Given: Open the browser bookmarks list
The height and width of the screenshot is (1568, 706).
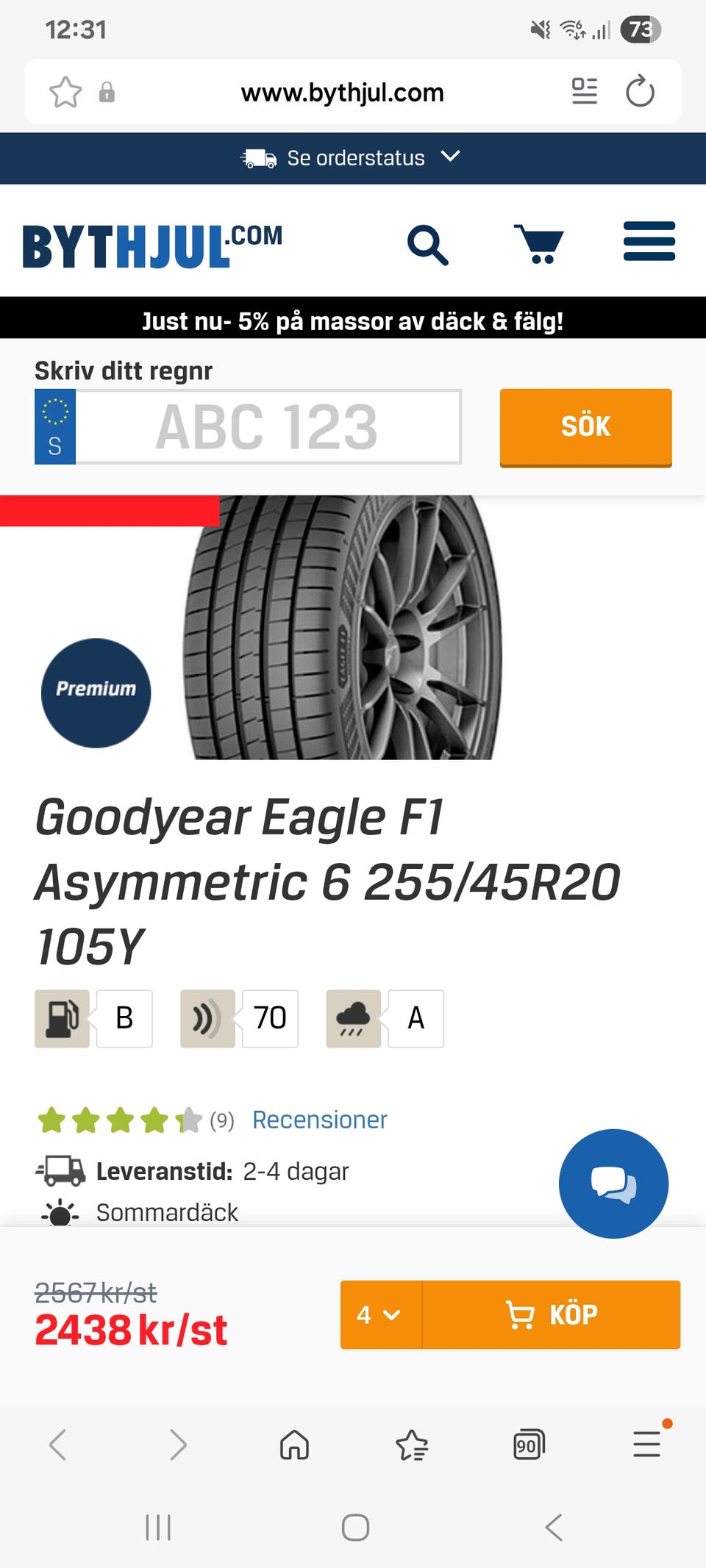Looking at the screenshot, I should click(x=412, y=1445).
